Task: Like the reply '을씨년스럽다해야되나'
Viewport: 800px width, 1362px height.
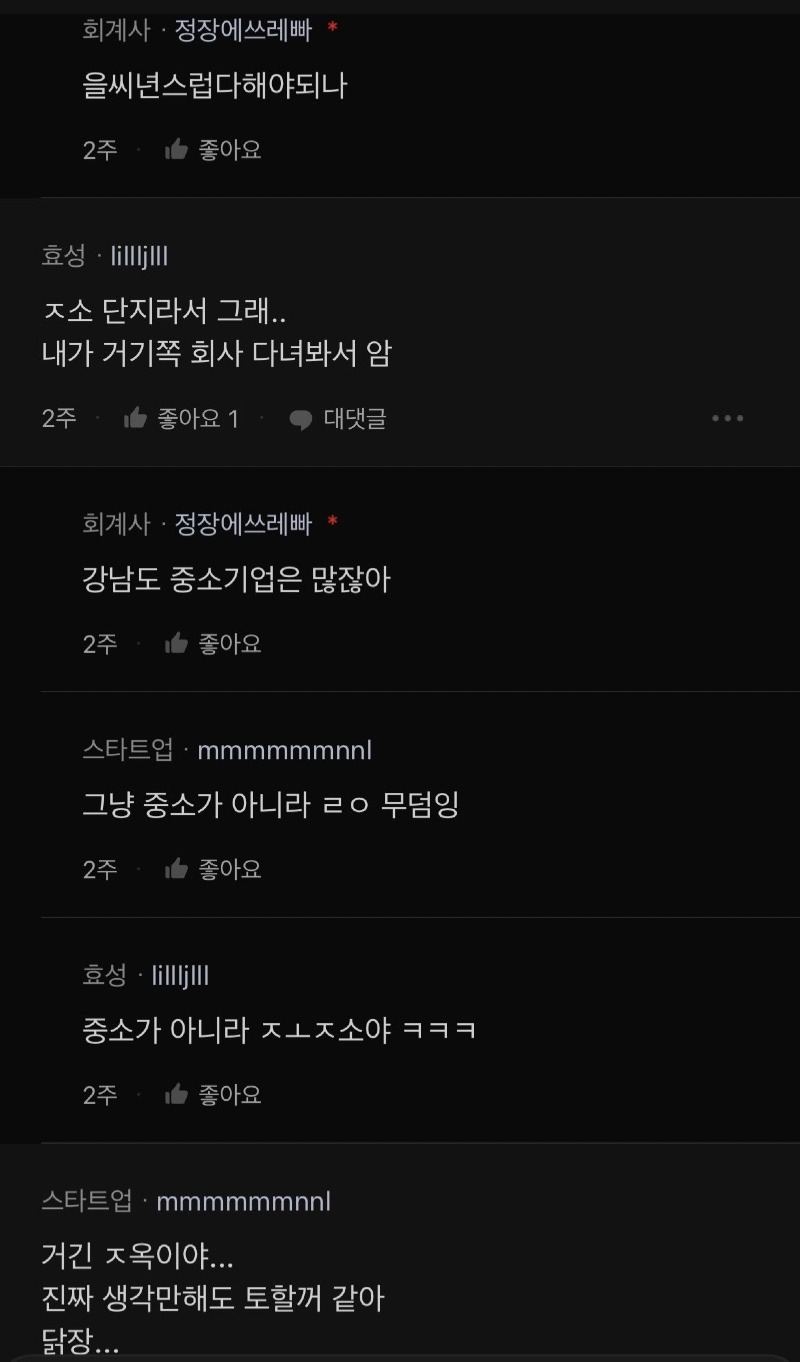Action: (213, 150)
